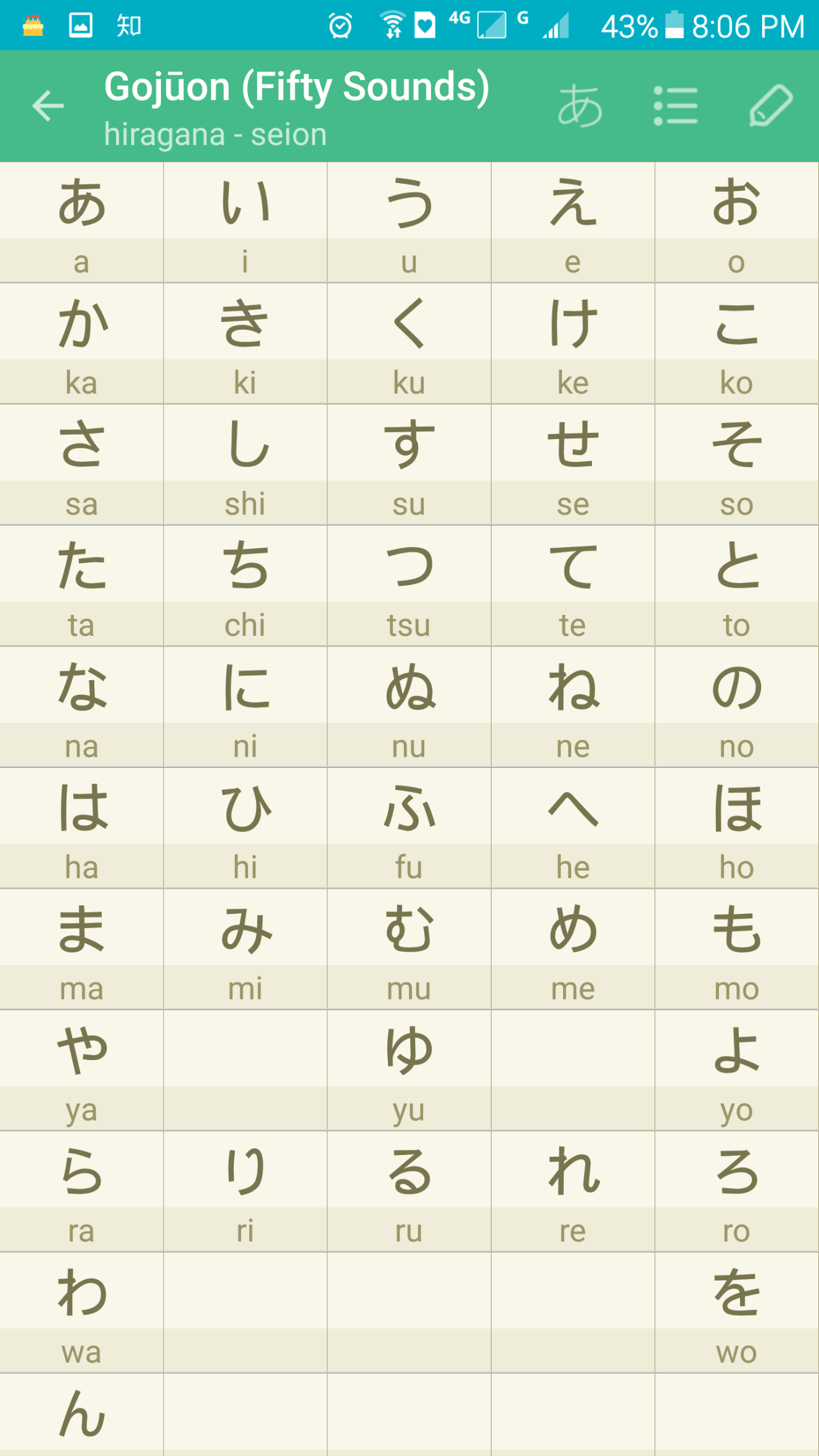Viewport: 819px width, 1456px height.
Task: Tap the ん character cell
Action: (81, 1415)
